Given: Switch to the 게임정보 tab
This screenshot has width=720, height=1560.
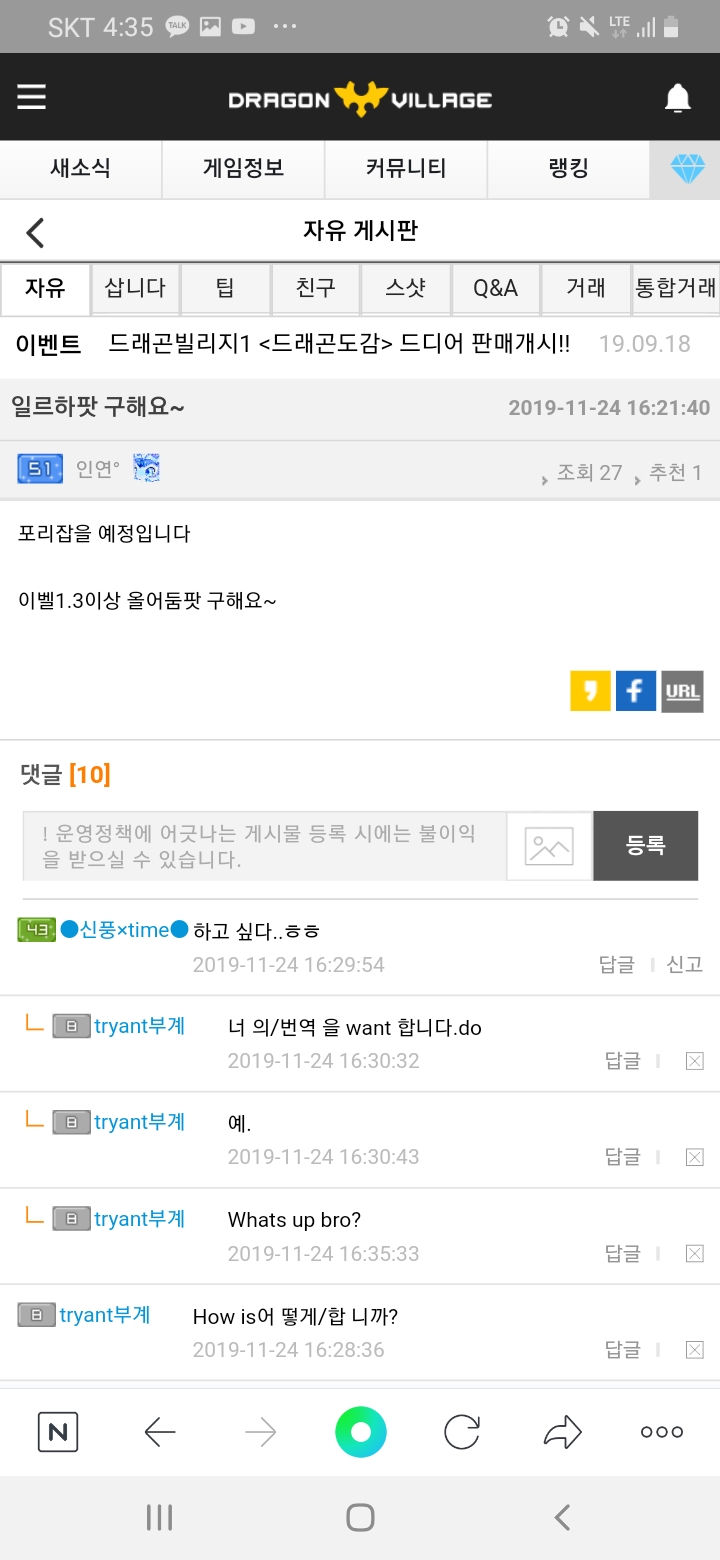Looking at the screenshot, I should [x=243, y=168].
